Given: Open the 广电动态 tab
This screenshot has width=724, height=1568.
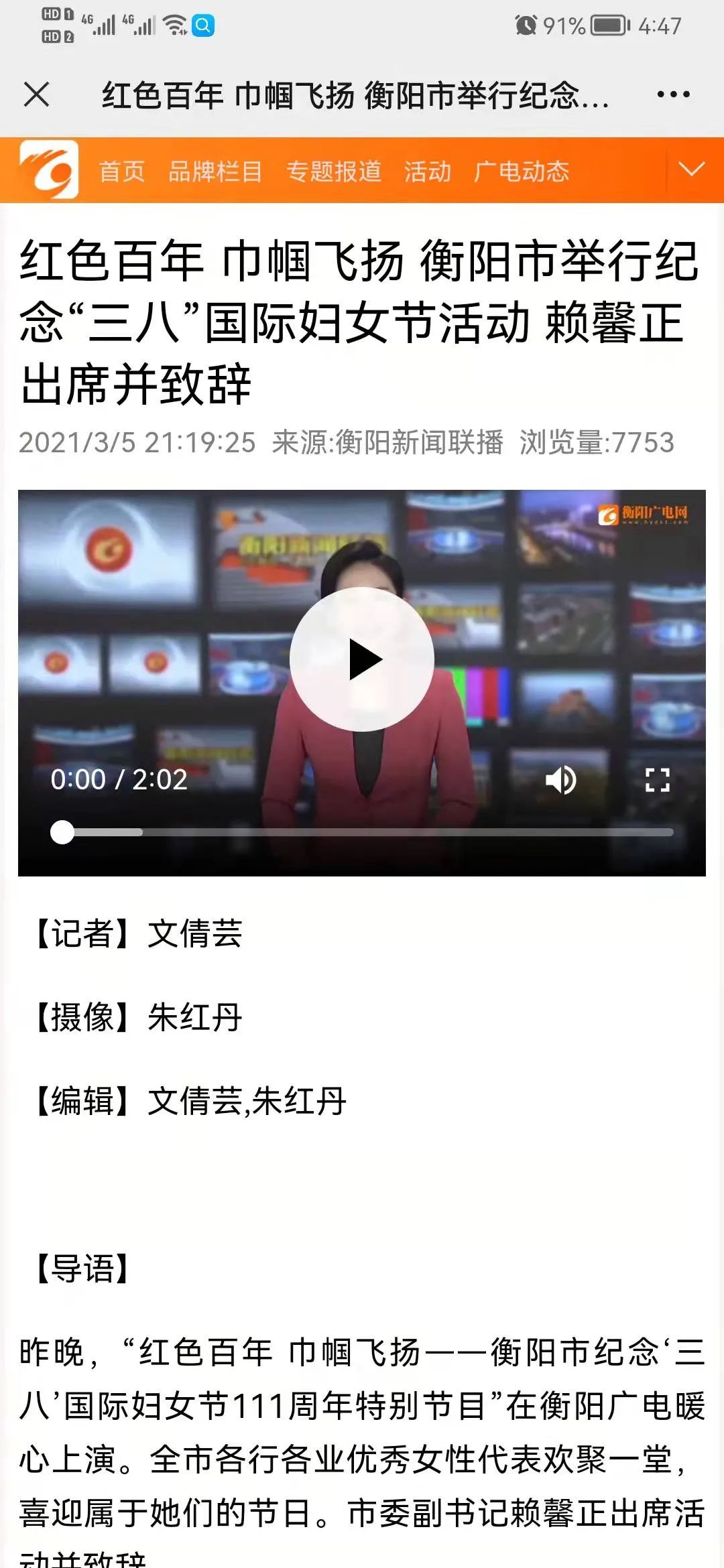Looking at the screenshot, I should 522,172.
